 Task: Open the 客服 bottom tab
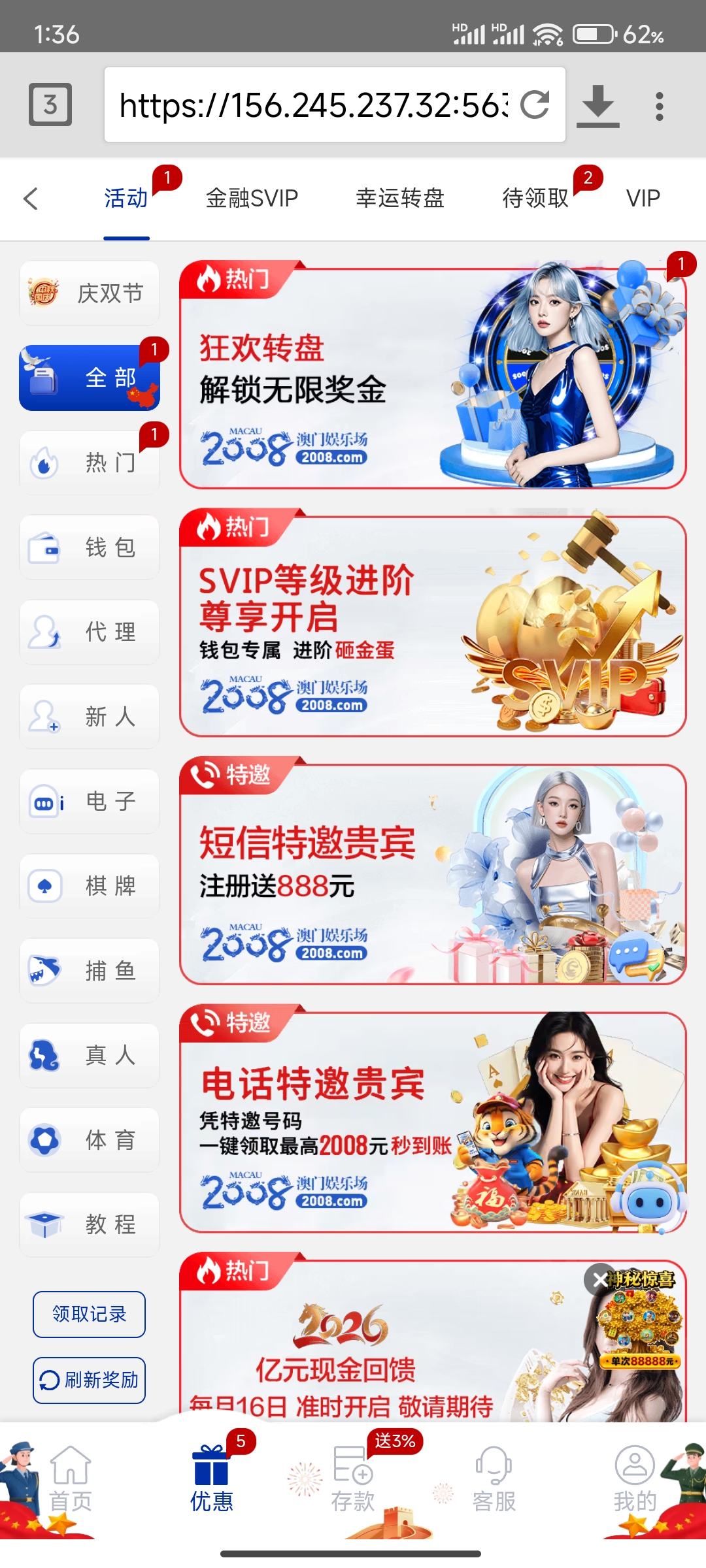494,1479
